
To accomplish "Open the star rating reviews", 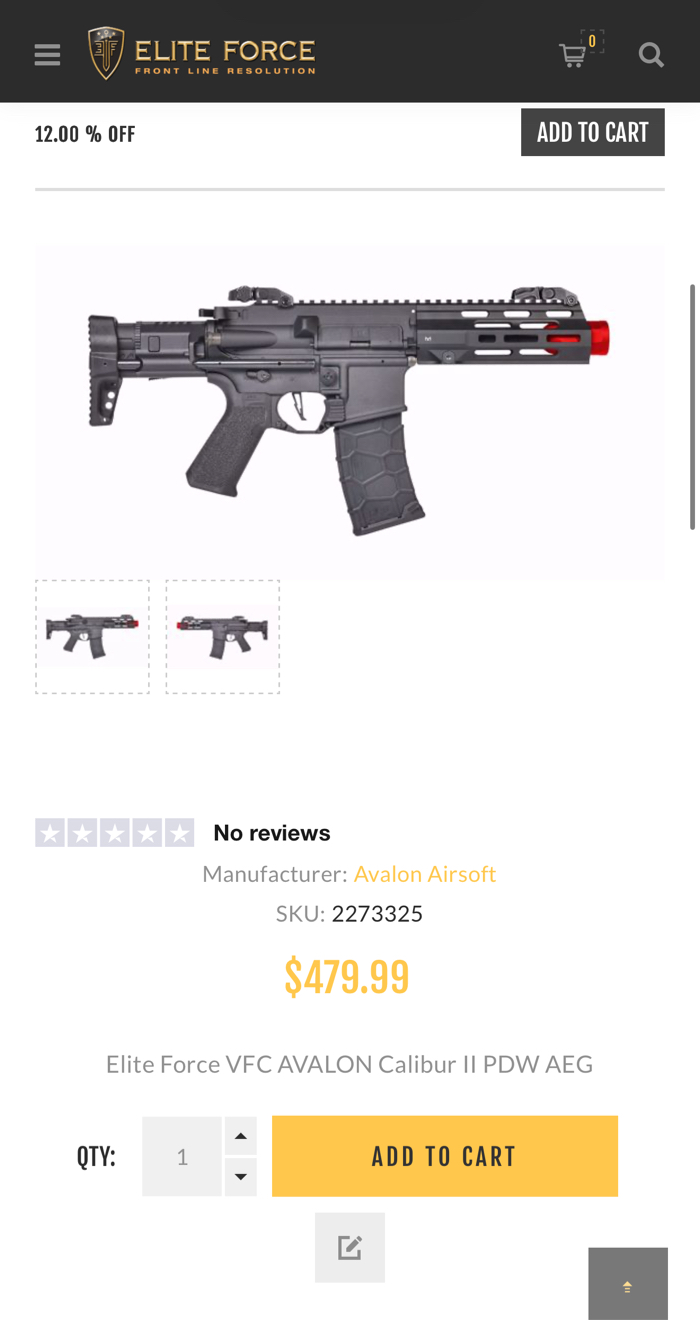I will [114, 833].
